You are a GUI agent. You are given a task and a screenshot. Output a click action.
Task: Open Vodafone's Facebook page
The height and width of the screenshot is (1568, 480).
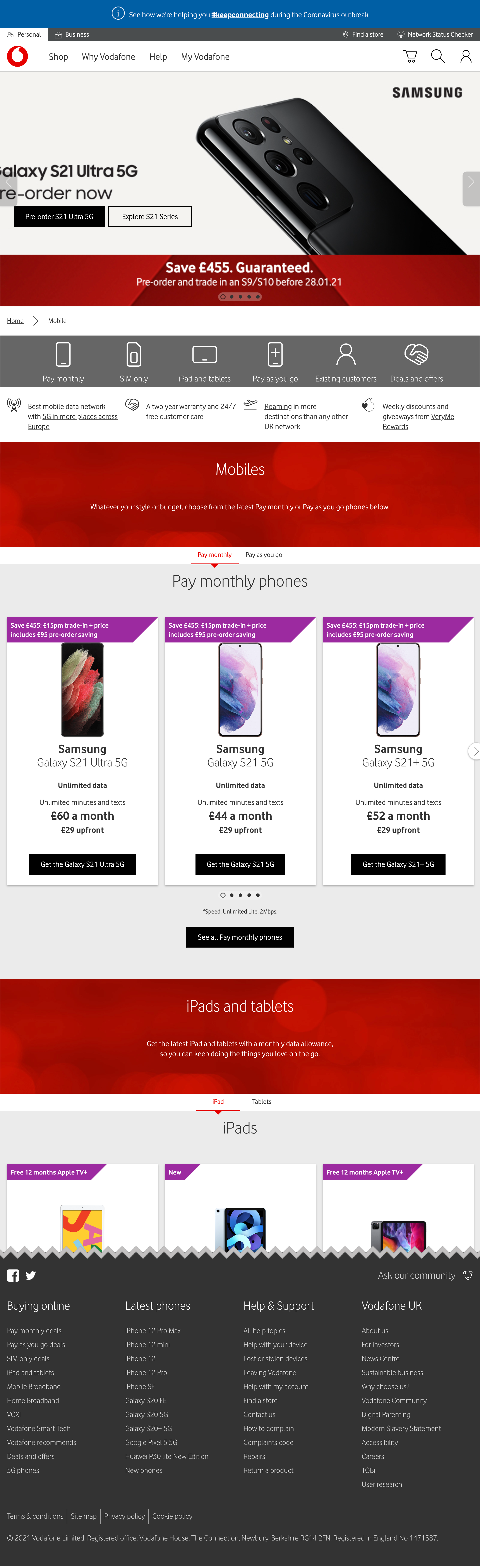tap(13, 1275)
